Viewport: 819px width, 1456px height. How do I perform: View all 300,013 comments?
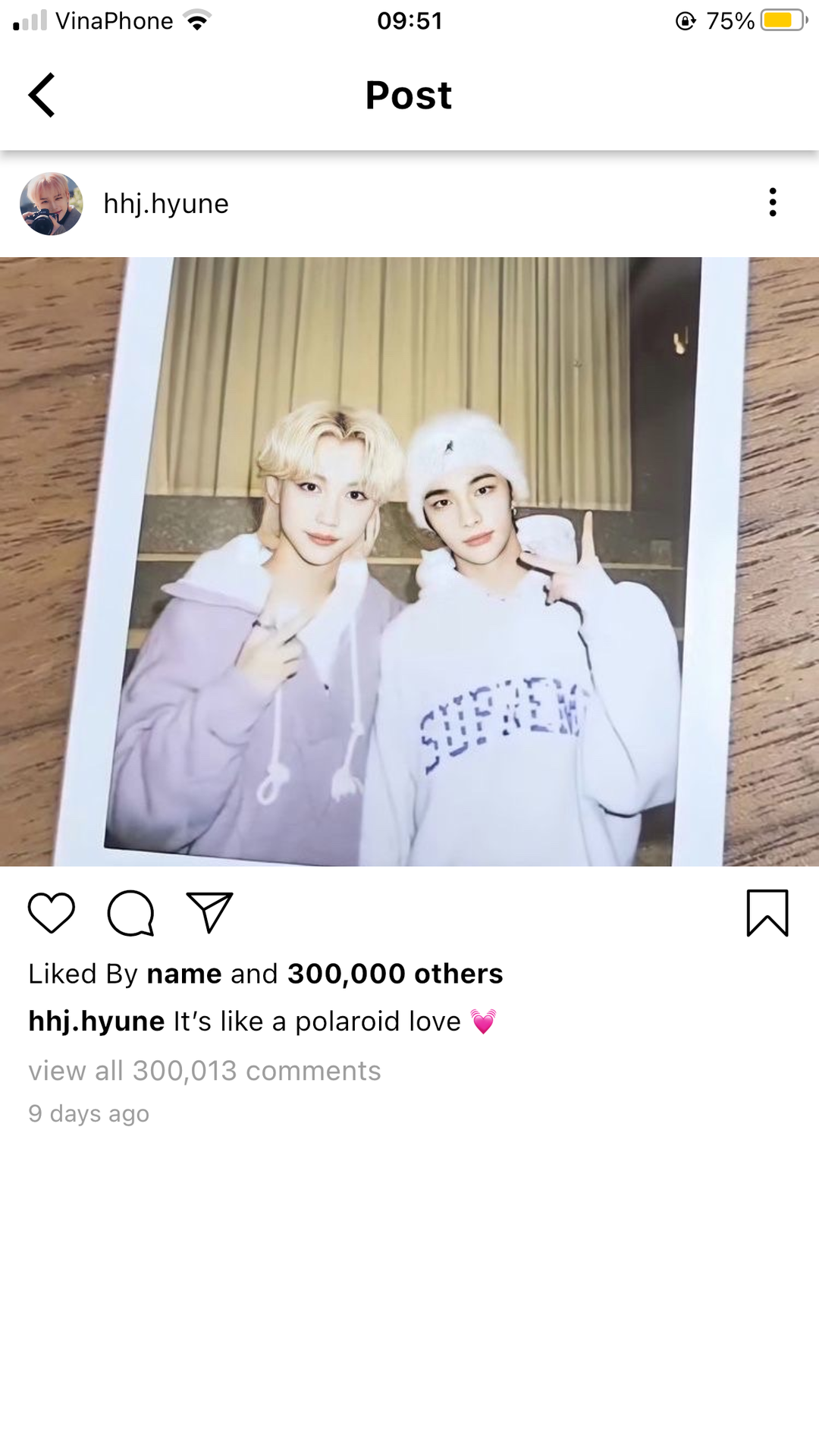pyautogui.click(x=205, y=1070)
